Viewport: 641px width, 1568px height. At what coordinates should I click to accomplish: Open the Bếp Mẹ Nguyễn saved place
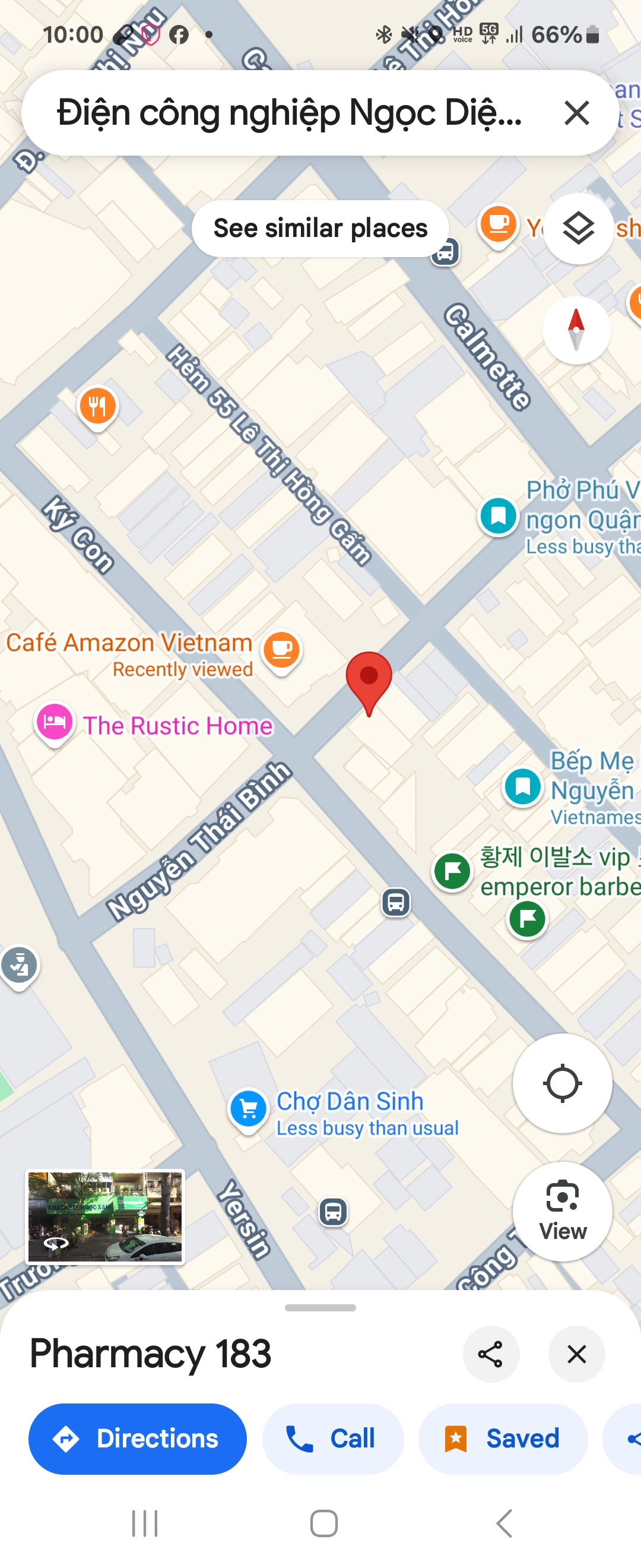tap(522, 786)
